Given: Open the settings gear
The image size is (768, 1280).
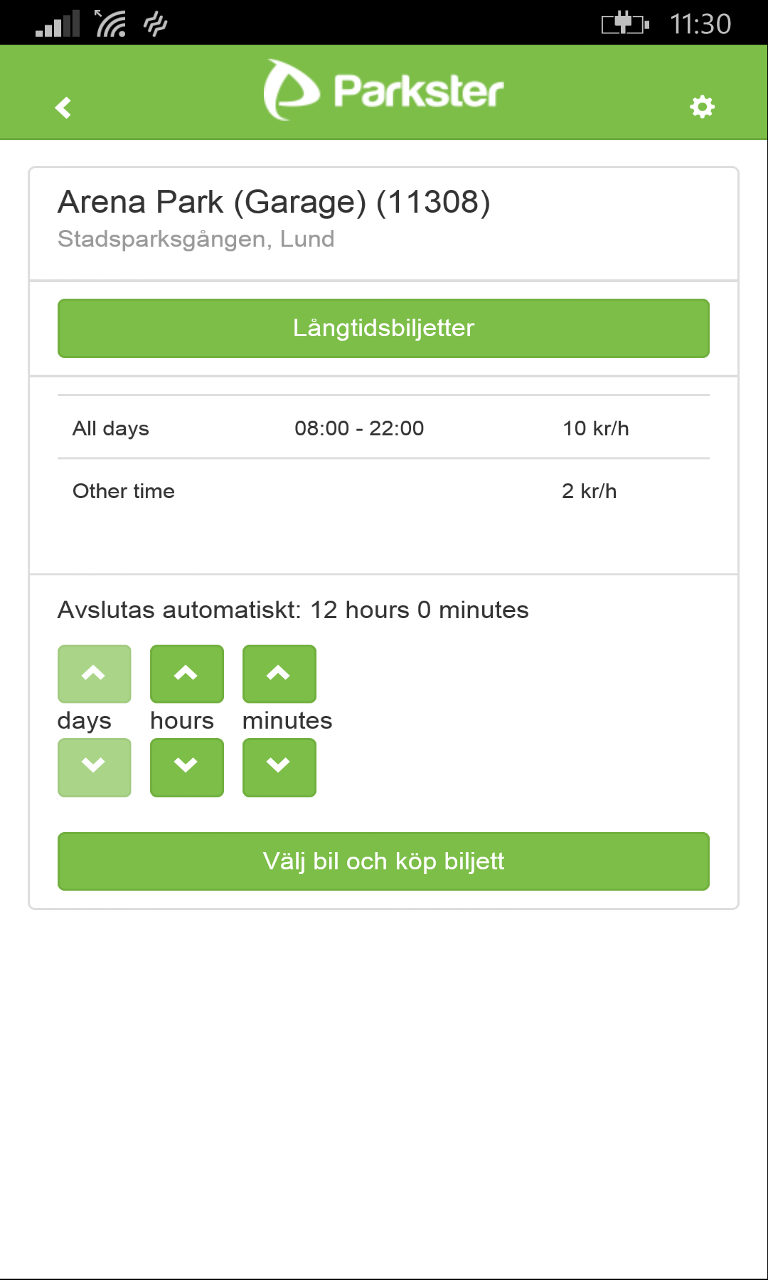Looking at the screenshot, I should (x=702, y=107).
